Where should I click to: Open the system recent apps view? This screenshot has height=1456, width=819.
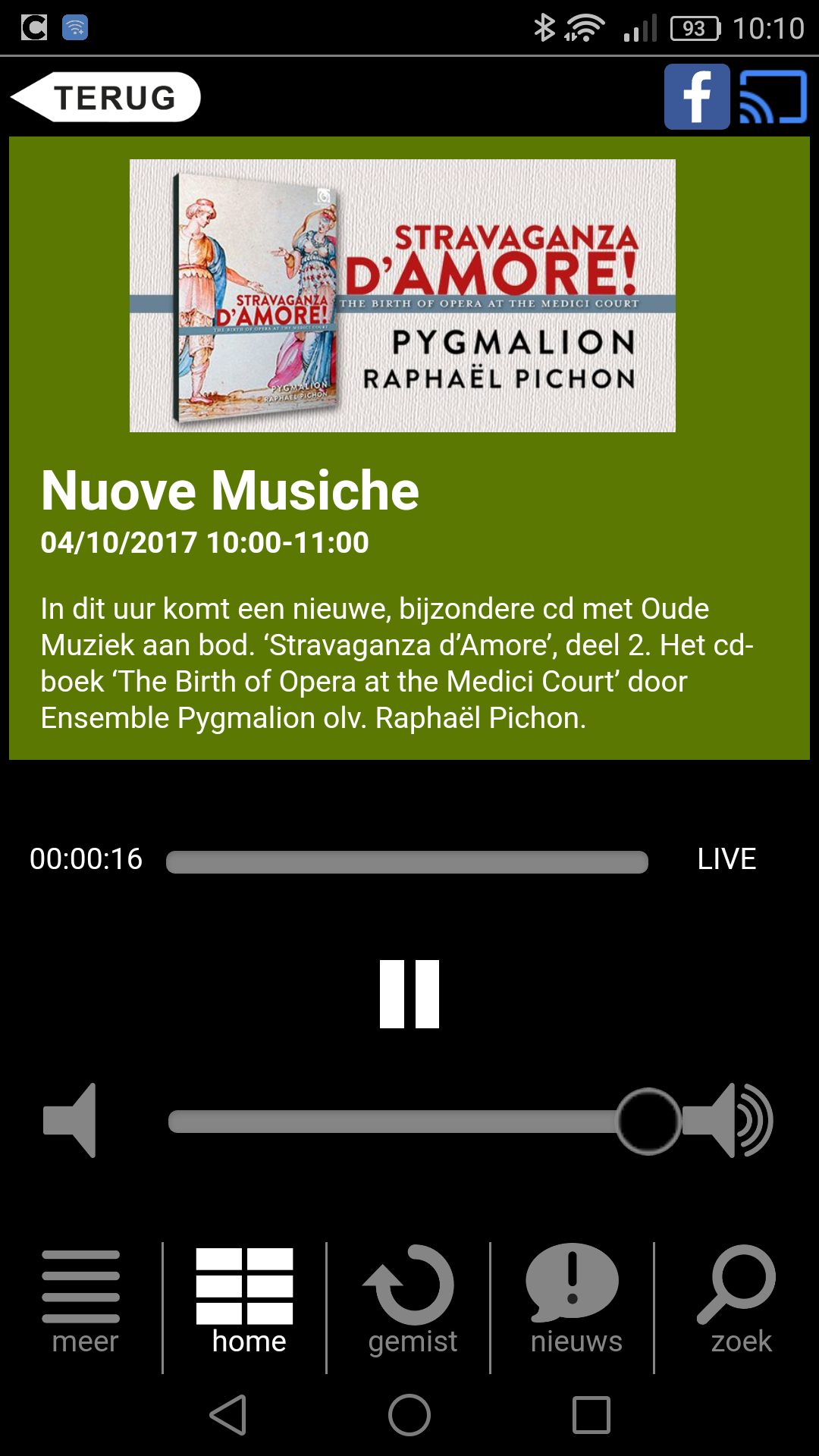591,1415
